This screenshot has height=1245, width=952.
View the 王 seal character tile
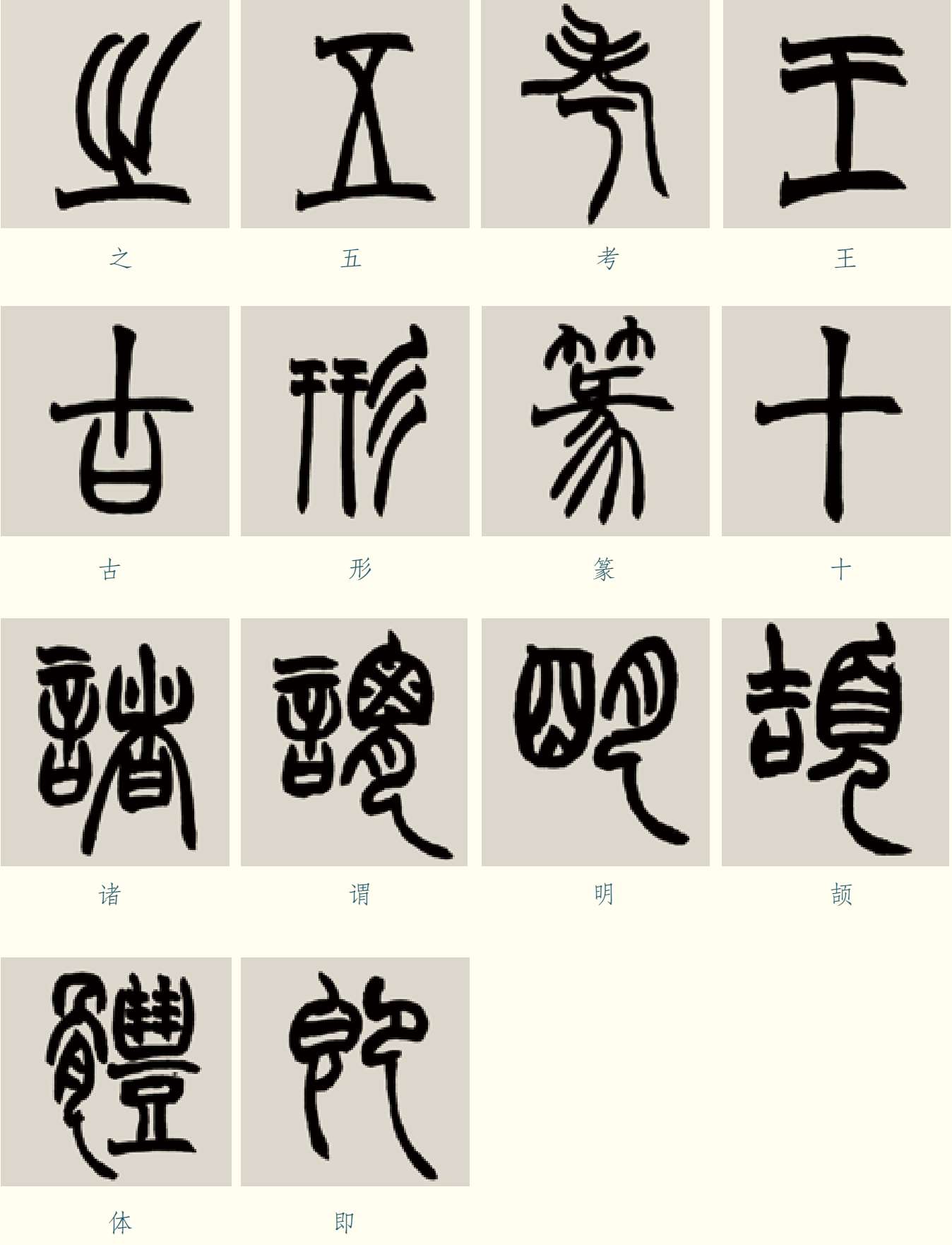836,114
